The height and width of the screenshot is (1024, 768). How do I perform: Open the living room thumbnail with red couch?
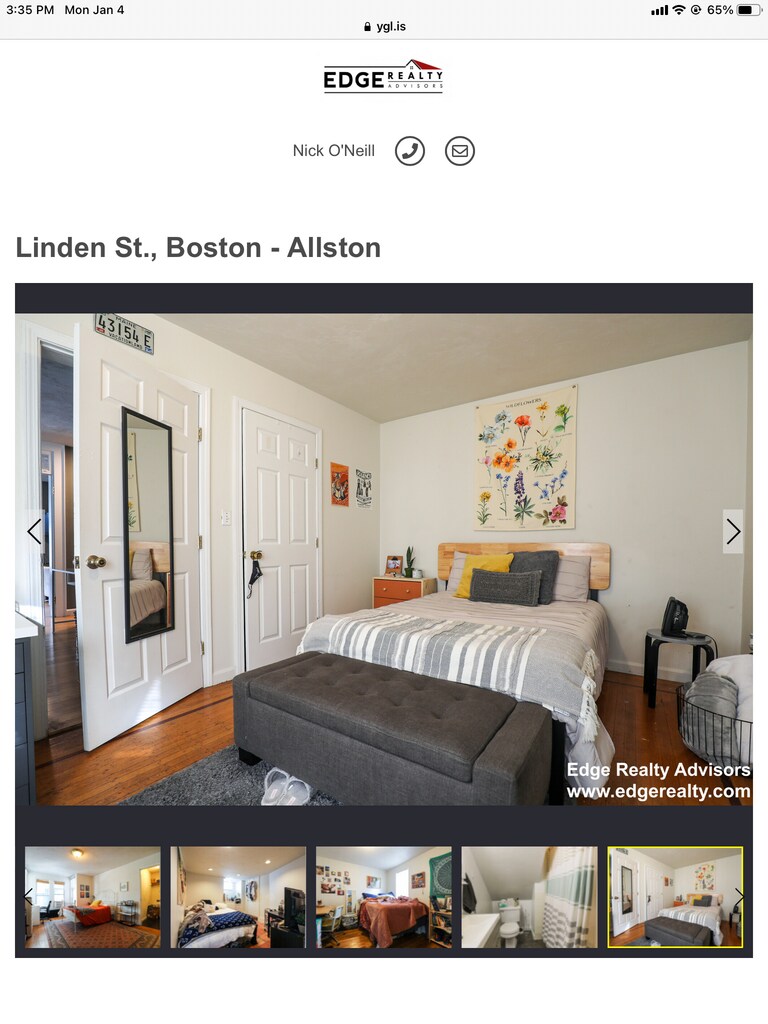tap(92, 897)
